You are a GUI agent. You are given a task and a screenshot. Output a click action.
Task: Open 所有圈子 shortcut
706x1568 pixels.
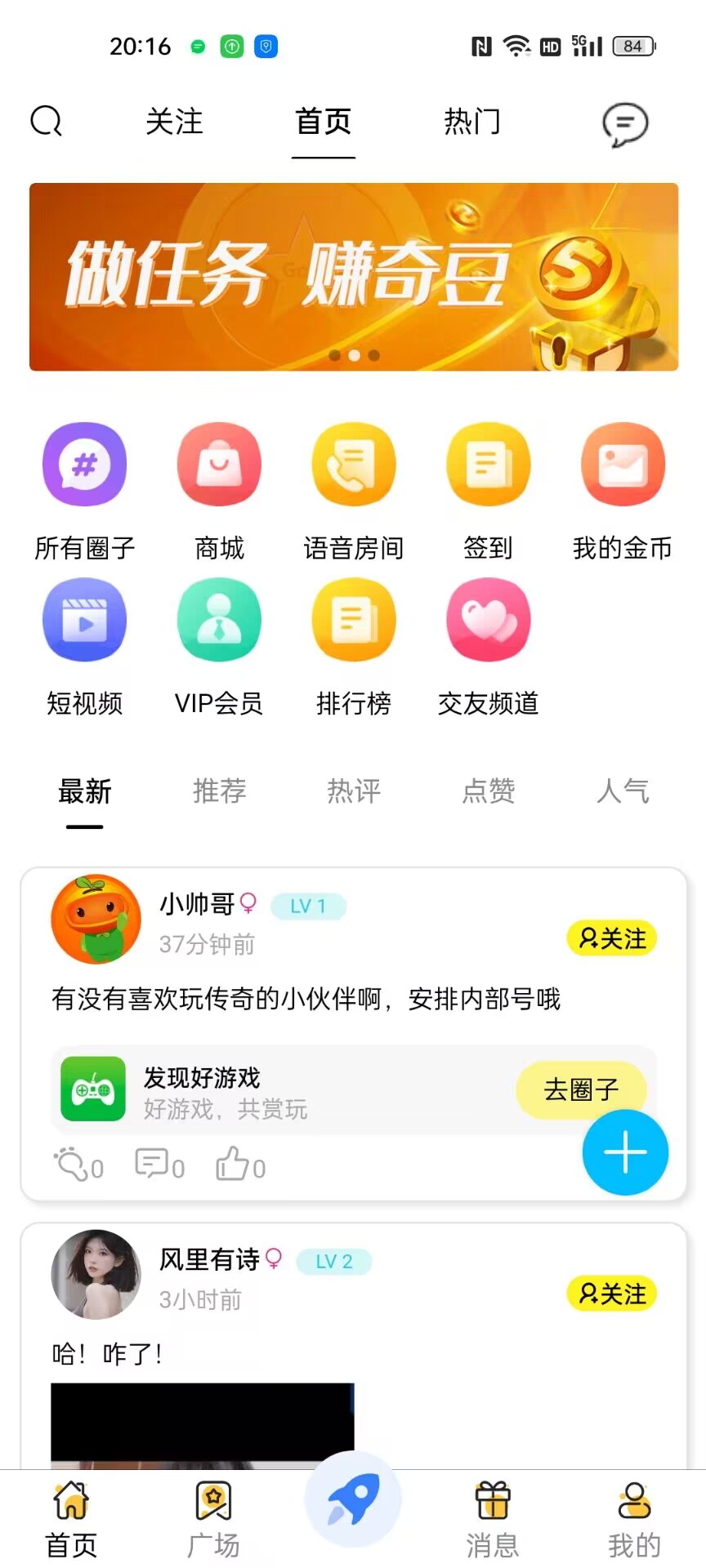pyautogui.click(x=84, y=464)
